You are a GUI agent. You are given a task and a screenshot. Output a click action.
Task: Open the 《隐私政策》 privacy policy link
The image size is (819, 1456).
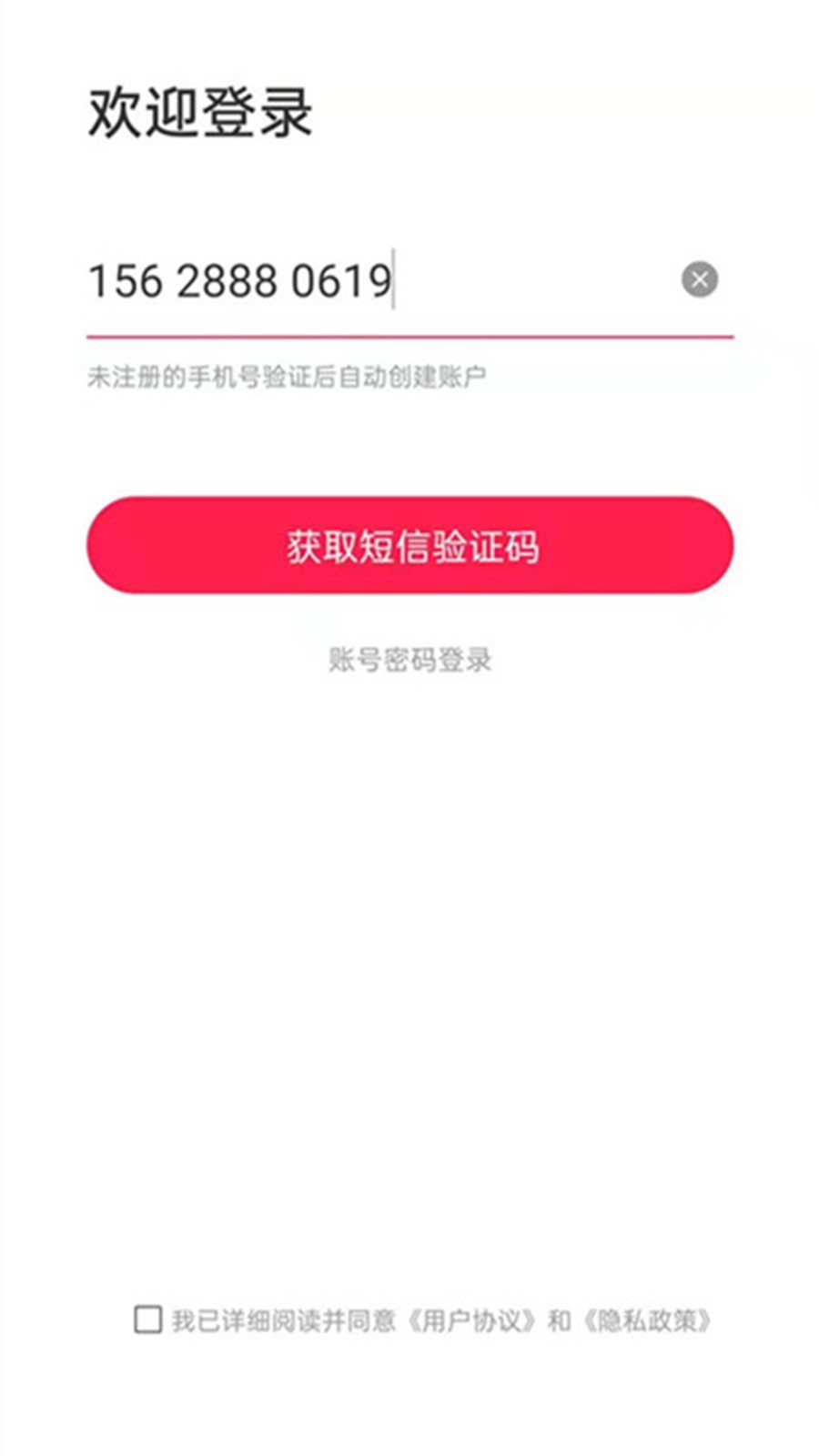point(648,1320)
